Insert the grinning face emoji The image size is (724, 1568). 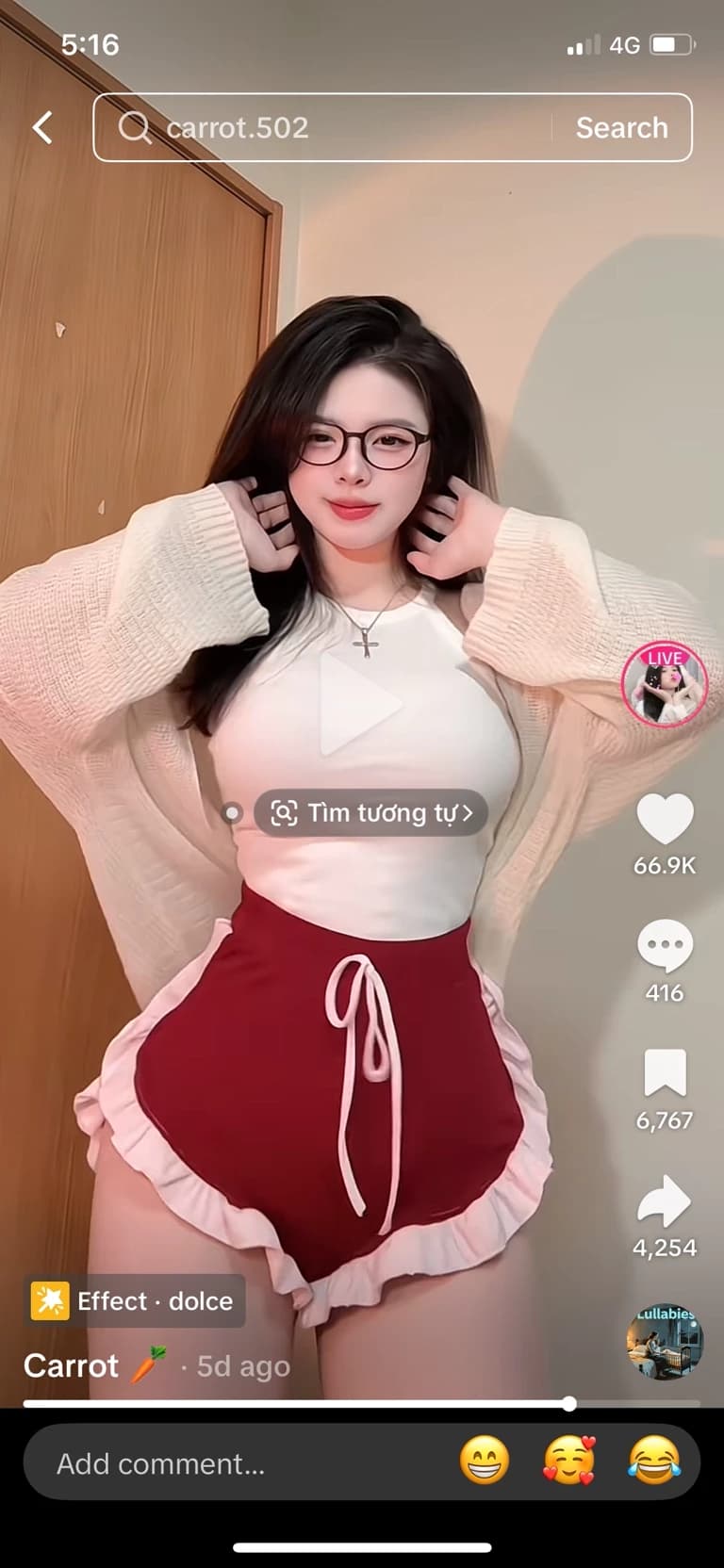point(485,1462)
